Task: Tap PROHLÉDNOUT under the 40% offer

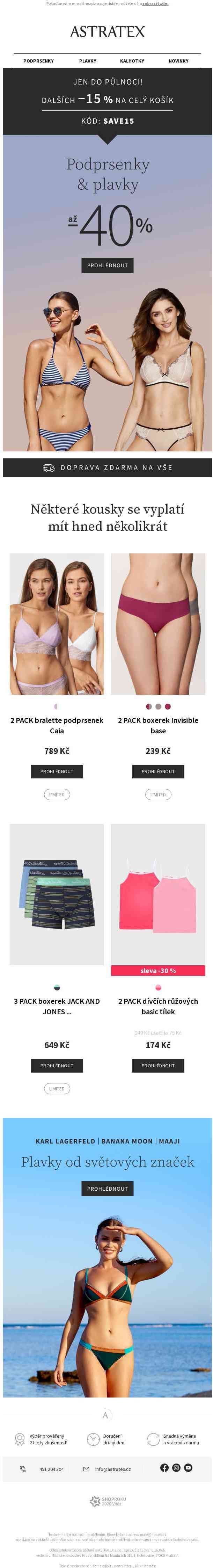Action: point(107,266)
